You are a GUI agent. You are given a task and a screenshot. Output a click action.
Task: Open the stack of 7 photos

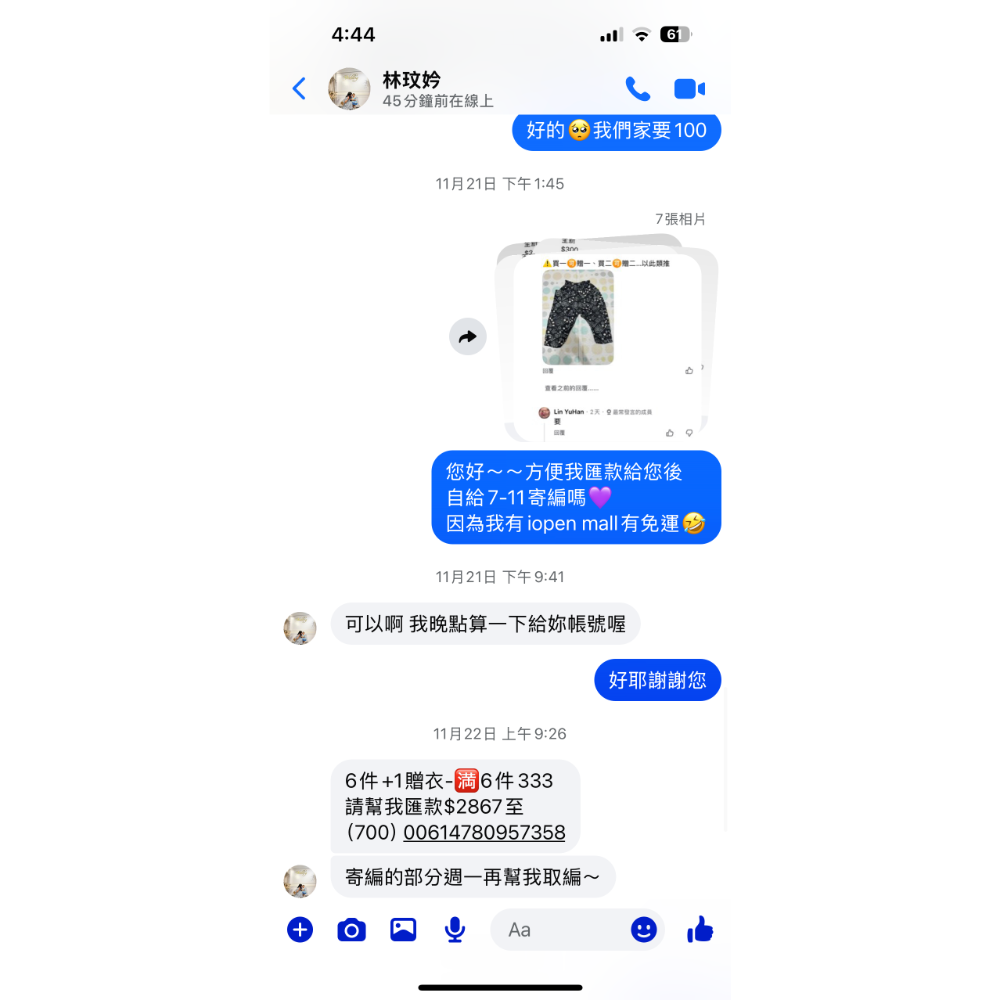click(610, 340)
